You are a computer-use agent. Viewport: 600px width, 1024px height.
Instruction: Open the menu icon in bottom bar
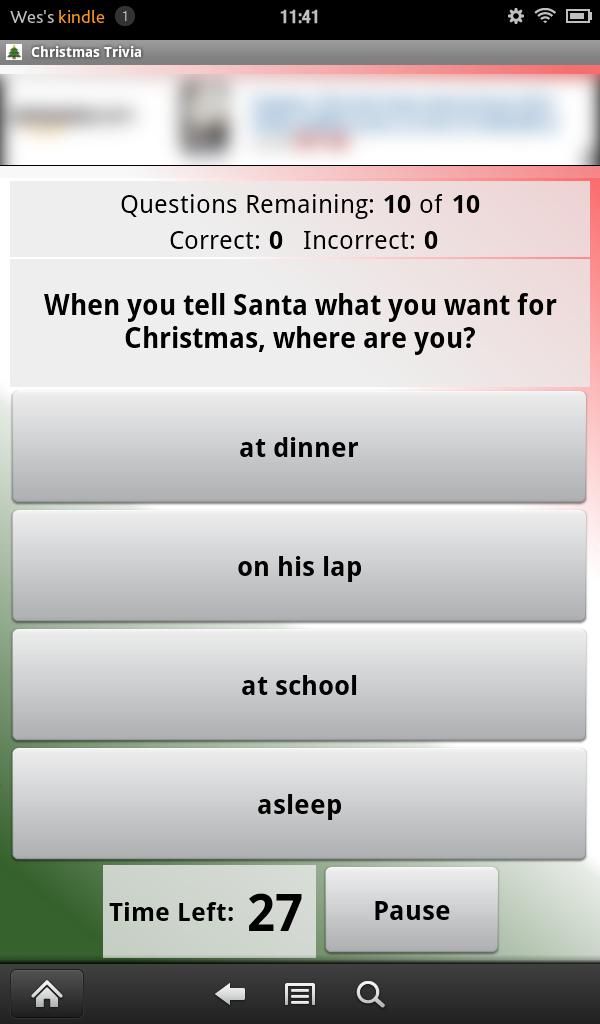[299, 993]
